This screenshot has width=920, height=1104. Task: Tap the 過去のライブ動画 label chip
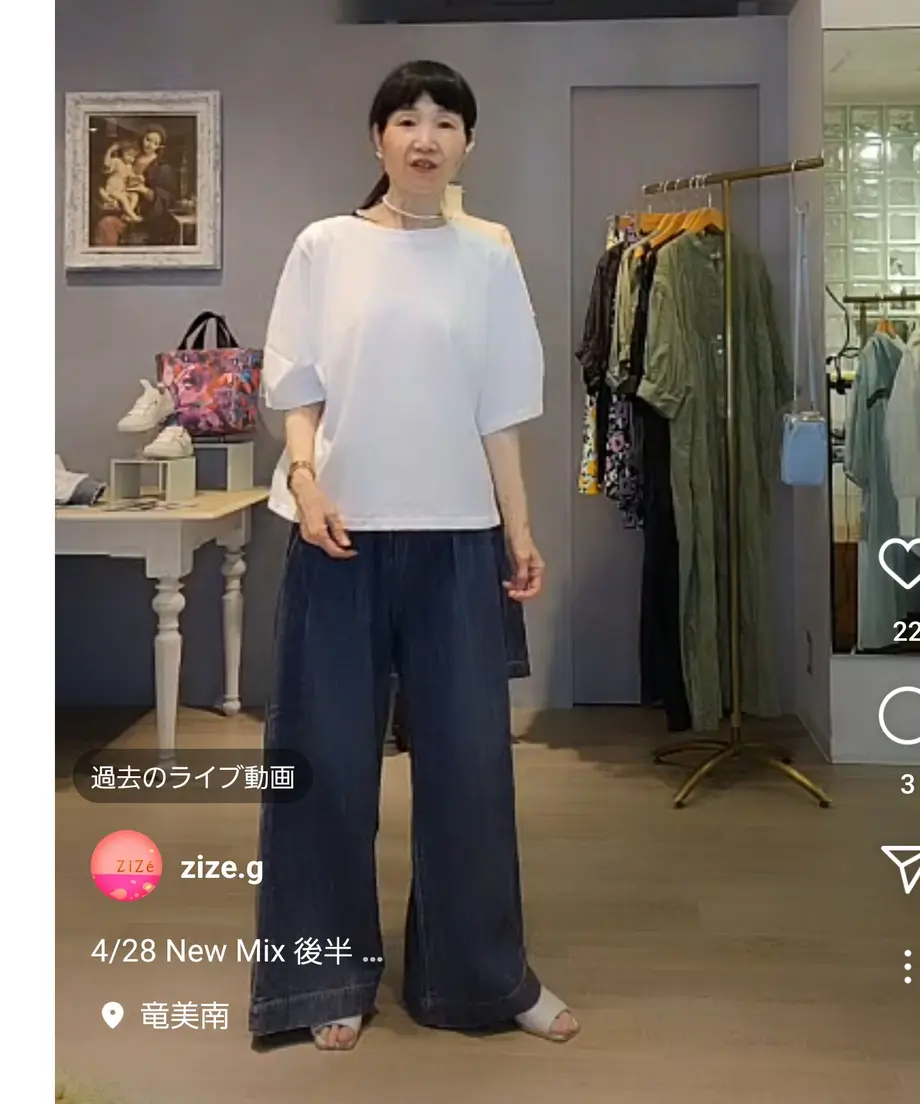tap(192, 777)
